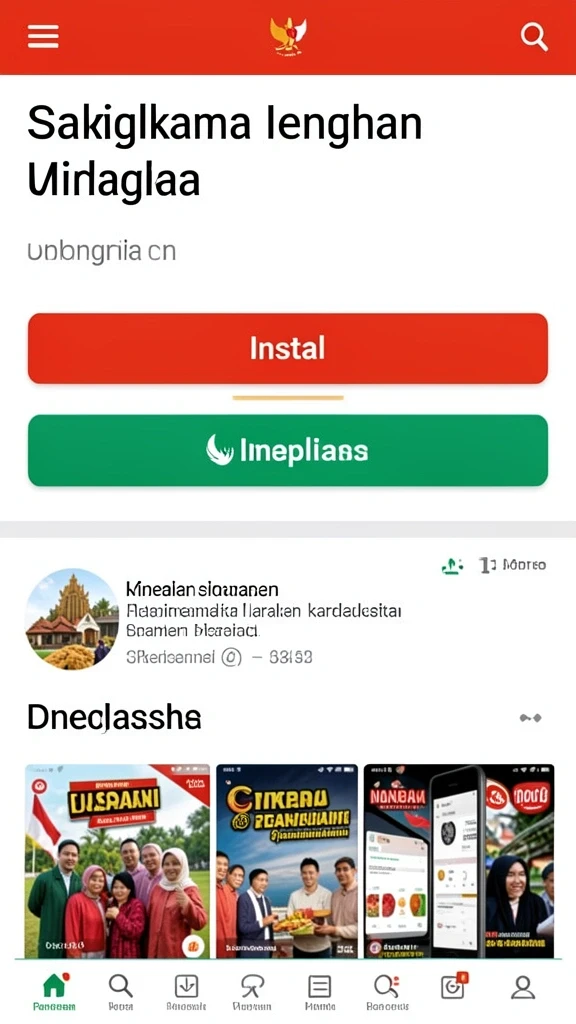Open the hamburger drawer menu

pyautogui.click(x=43, y=36)
